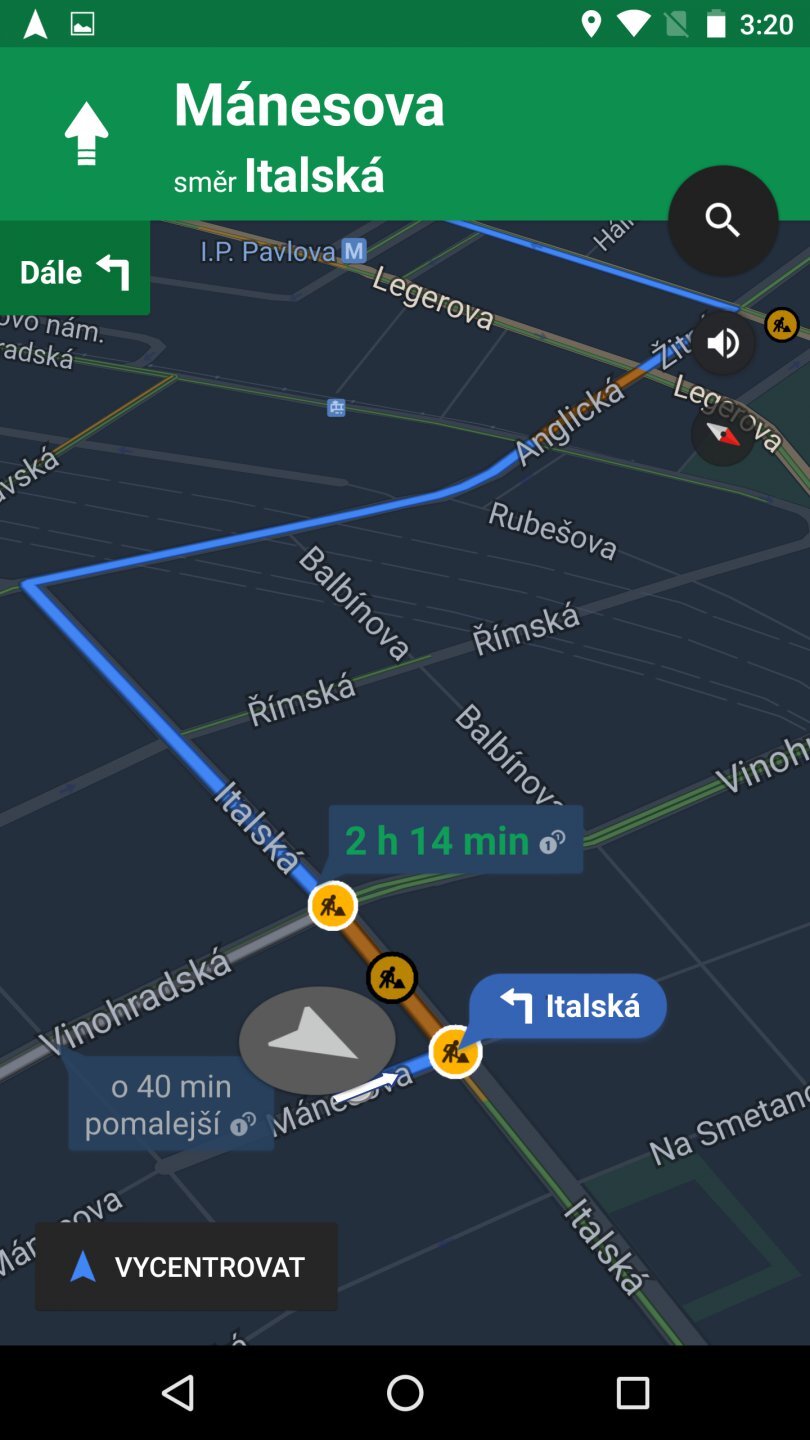This screenshot has width=810, height=1440.
Task: Mute the voice guidance speaker
Action: point(722,343)
